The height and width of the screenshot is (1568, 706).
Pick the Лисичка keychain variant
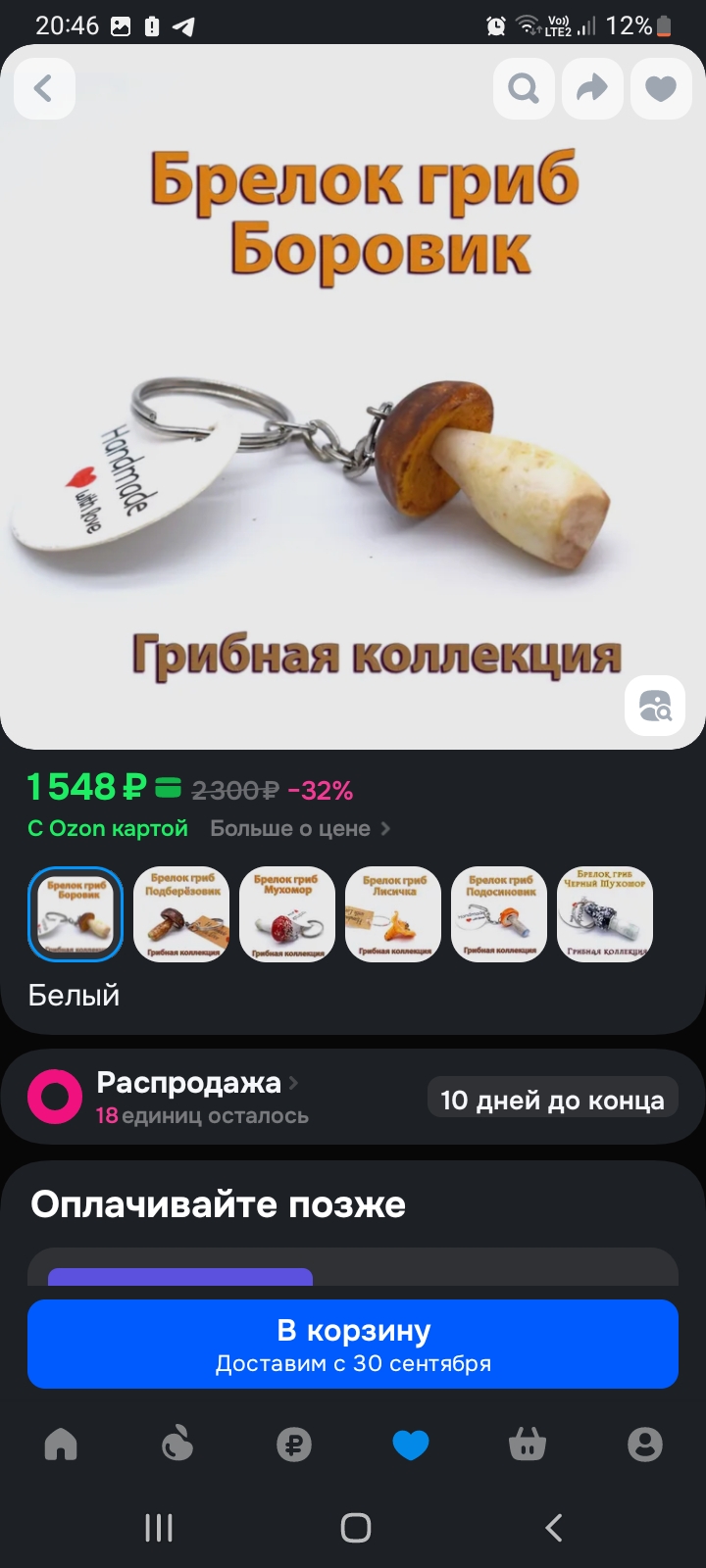(393, 915)
